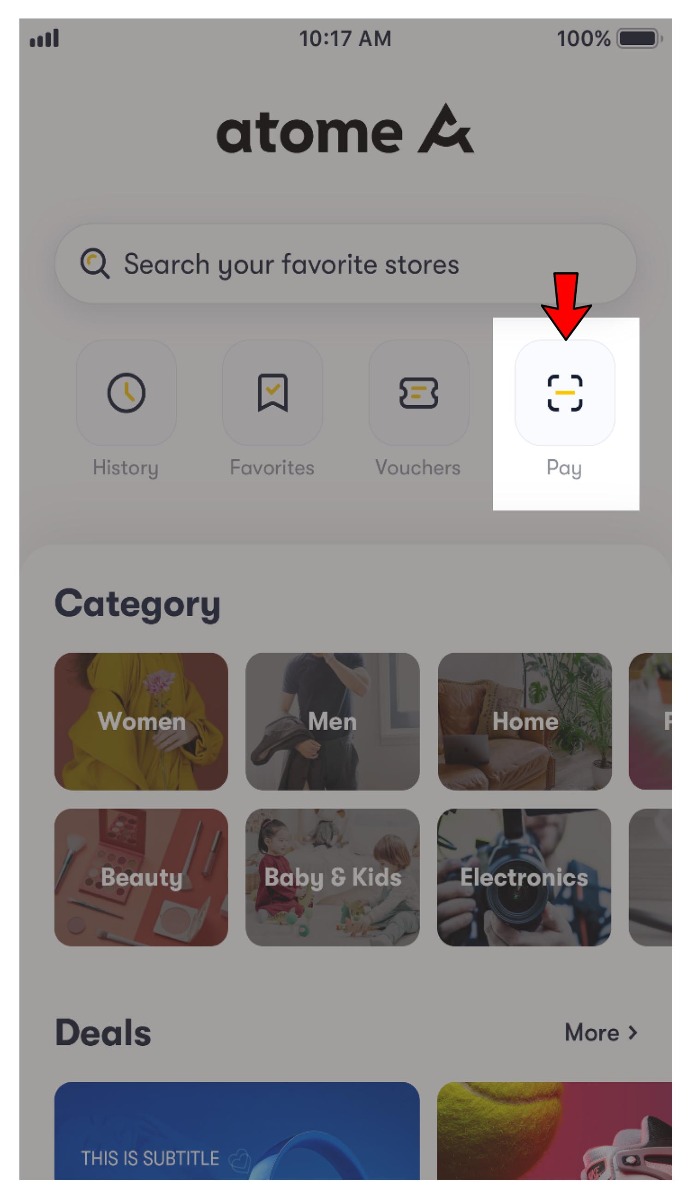This screenshot has width=692, height=1200.
Task: Browse the Men category
Action: pos(332,721)
